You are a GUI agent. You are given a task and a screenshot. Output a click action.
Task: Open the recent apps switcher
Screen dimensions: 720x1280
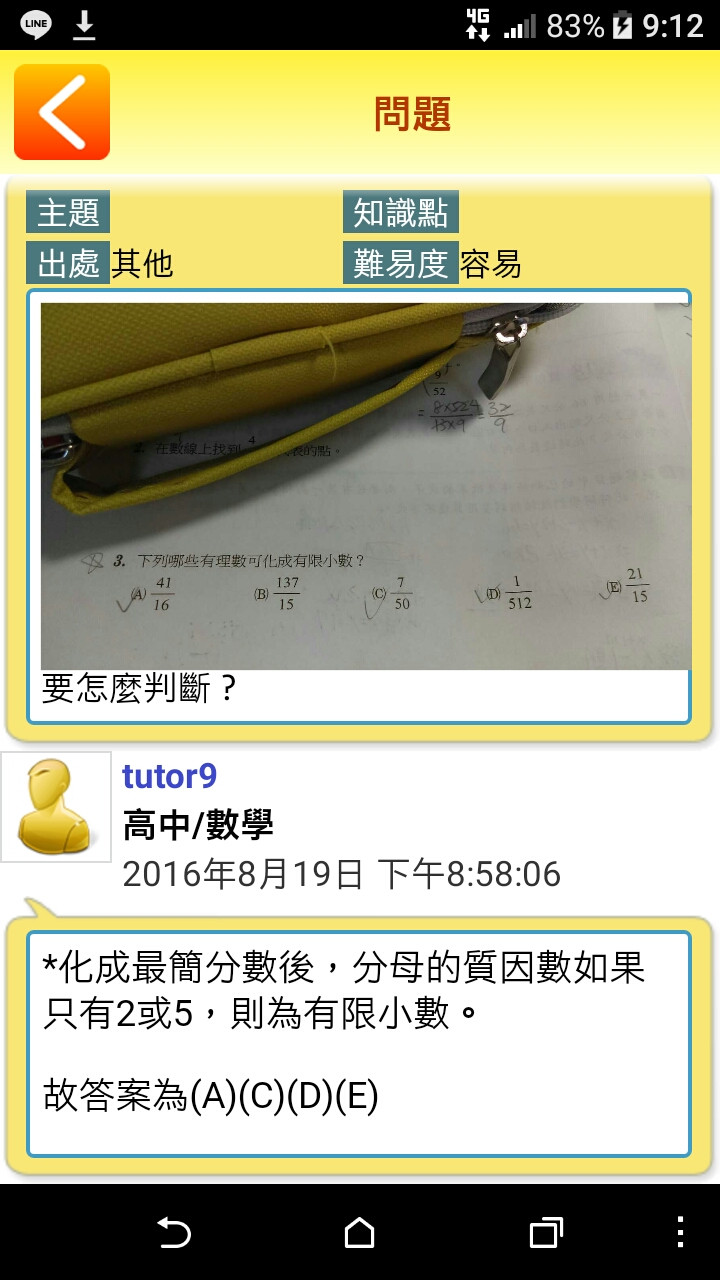tap(546, 1233)
